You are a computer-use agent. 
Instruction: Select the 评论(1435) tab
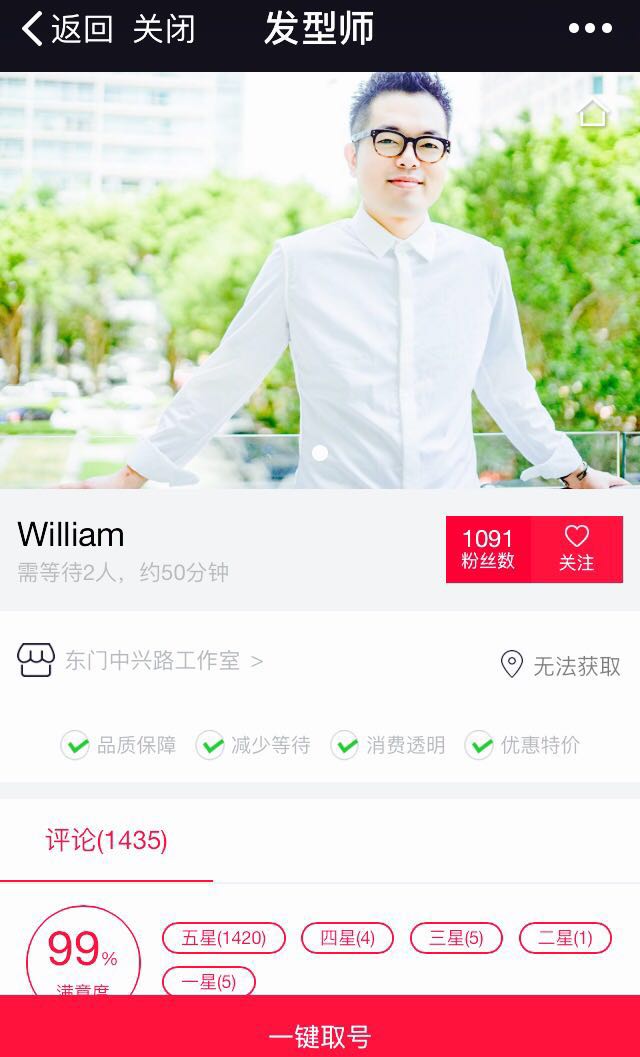[x=106, y=841]
